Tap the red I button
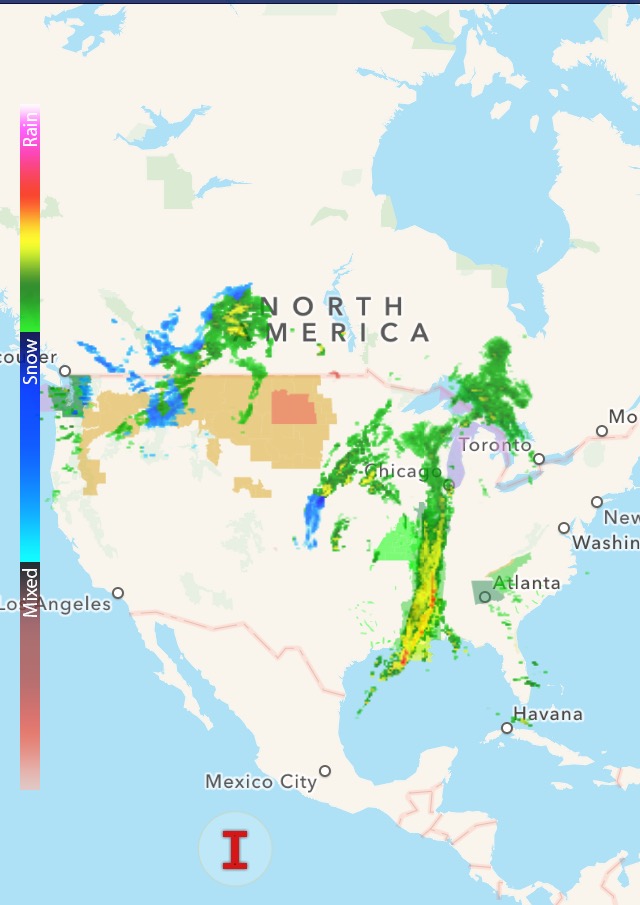640x905 pixels. (235, 849)
